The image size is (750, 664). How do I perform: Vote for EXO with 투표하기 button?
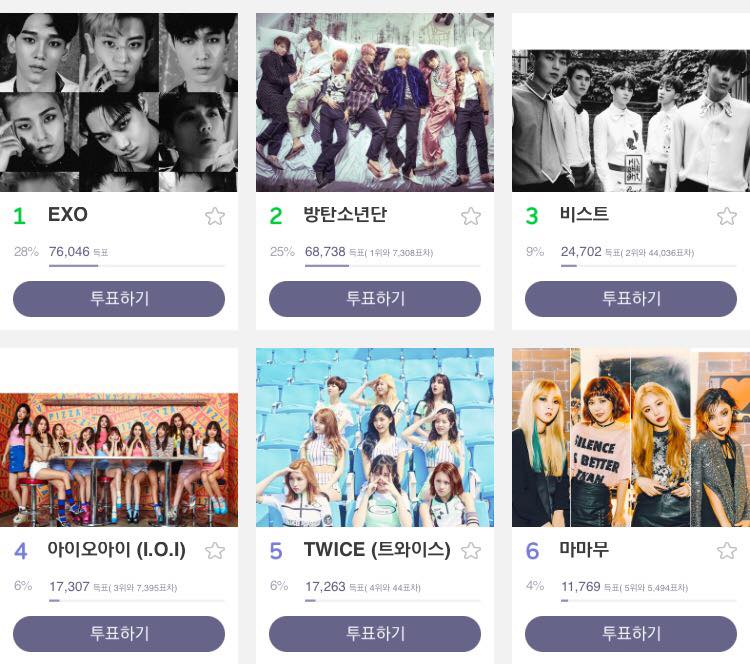(x=119, y=299)
